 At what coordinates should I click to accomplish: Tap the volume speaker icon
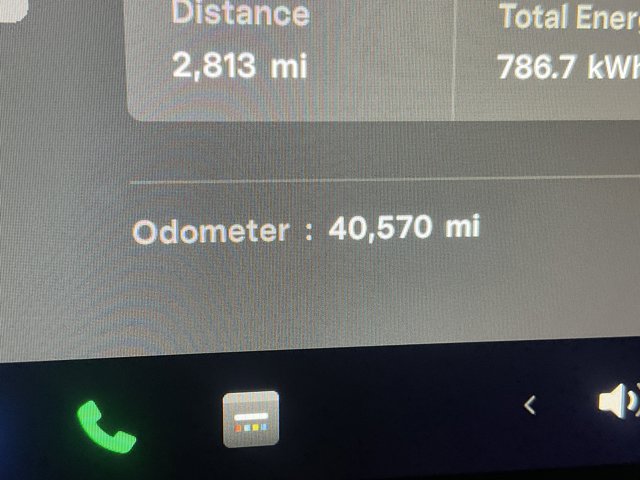coord(617,402)
